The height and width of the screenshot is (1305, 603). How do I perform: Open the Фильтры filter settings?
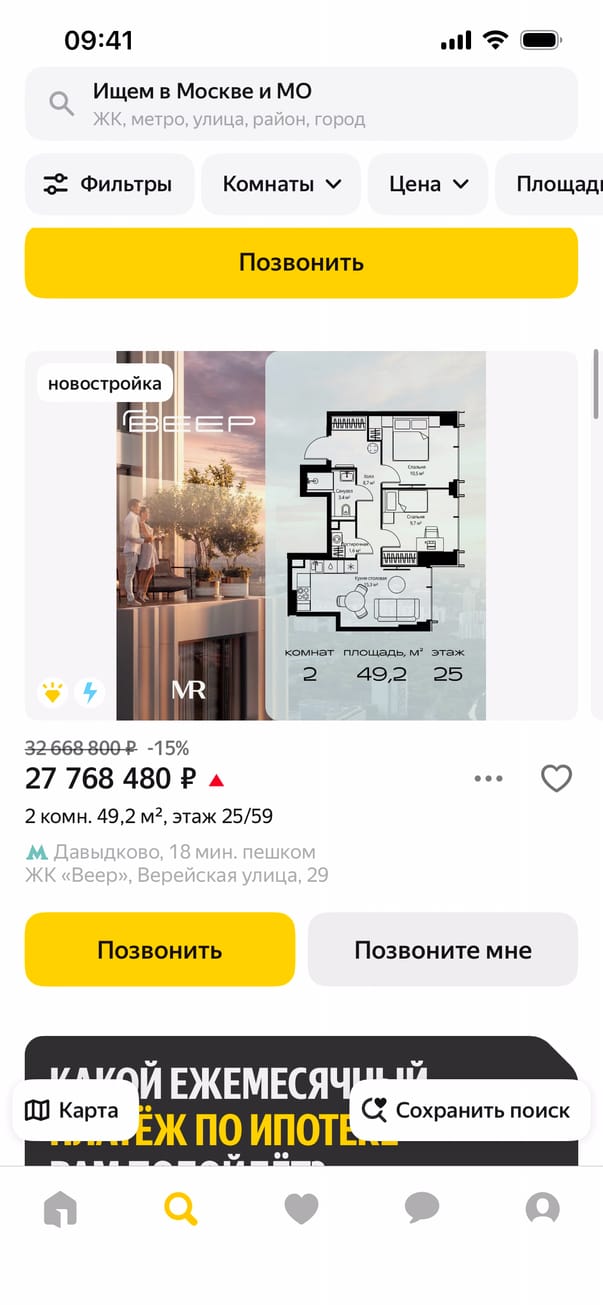[x=109, y=184]
